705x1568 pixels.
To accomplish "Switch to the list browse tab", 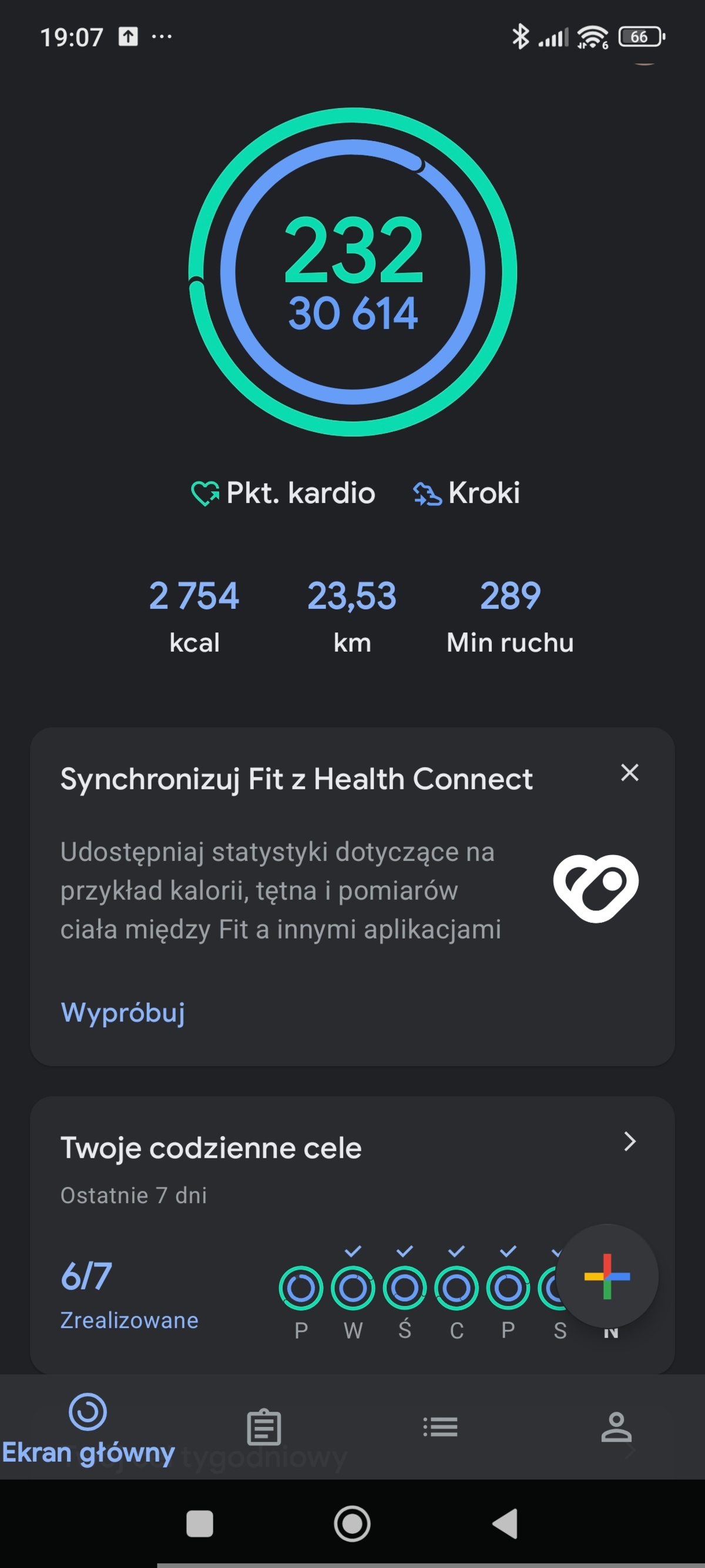I will click(x=441, y=1428).
